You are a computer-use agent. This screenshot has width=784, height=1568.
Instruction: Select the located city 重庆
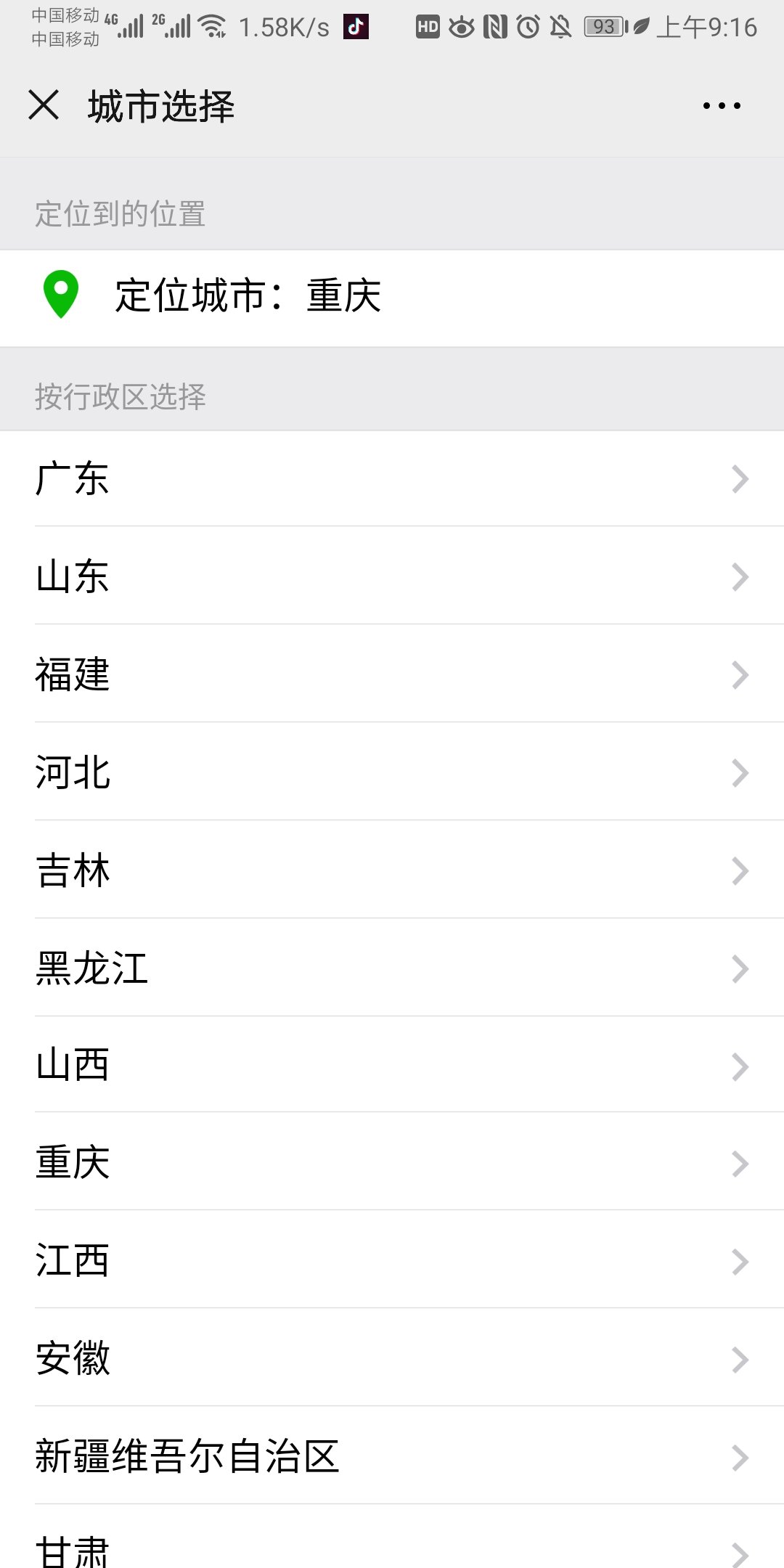point(247,297)
